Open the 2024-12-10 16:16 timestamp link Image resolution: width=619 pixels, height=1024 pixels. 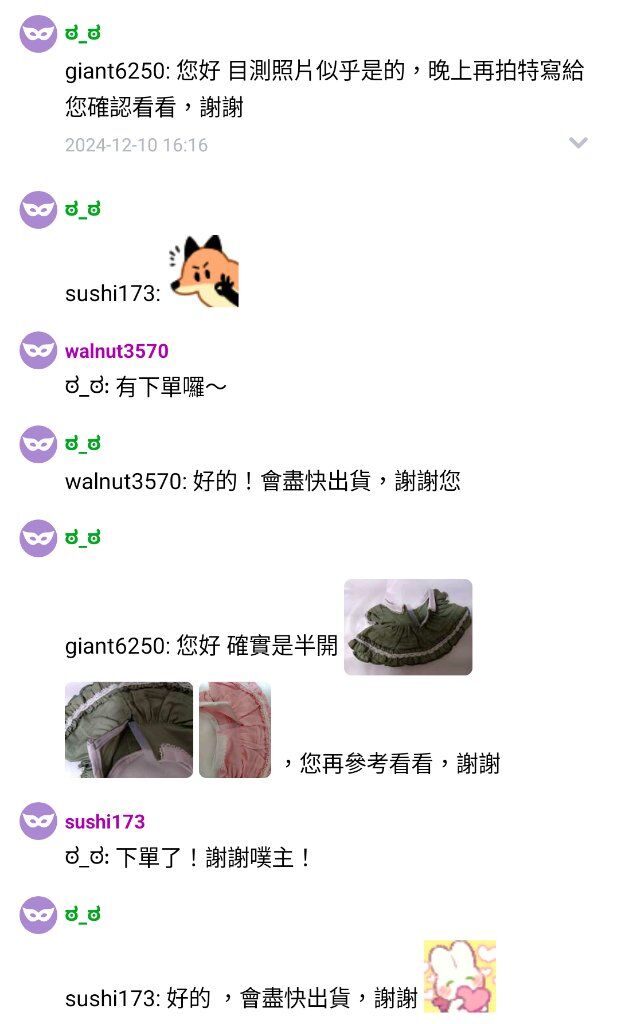(136, 145)
